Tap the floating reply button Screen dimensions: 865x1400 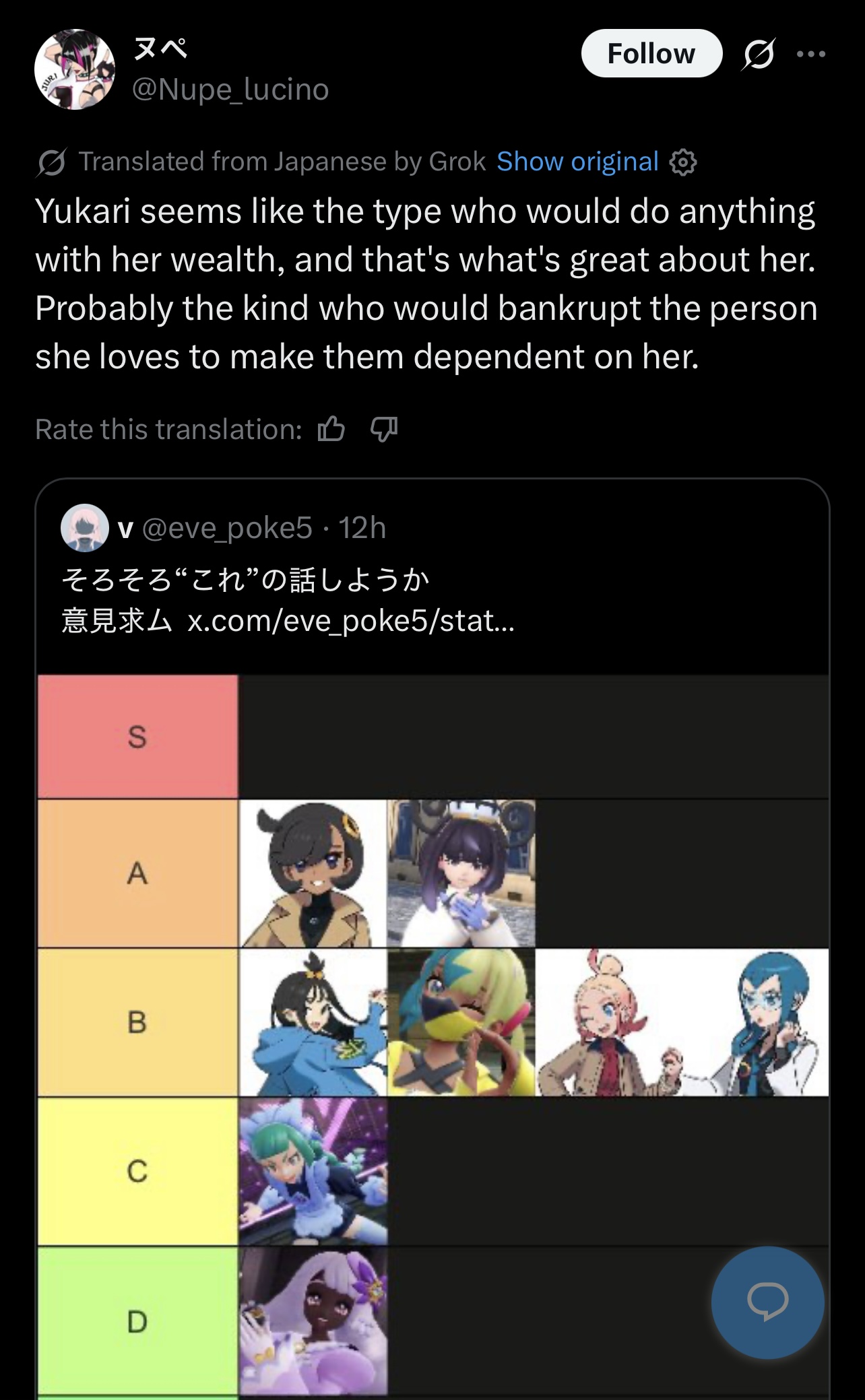[767, 1302]
